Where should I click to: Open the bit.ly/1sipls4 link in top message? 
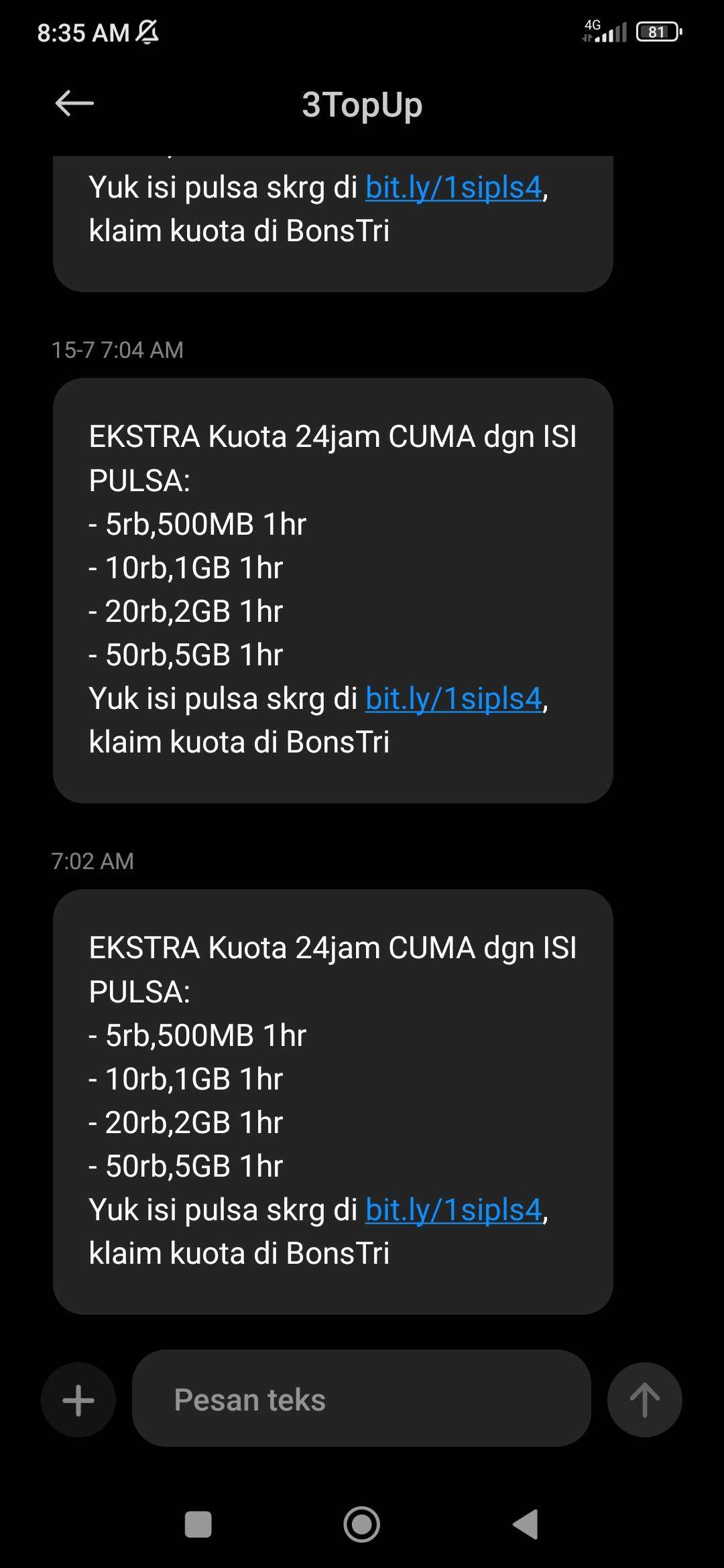[453, 188]
